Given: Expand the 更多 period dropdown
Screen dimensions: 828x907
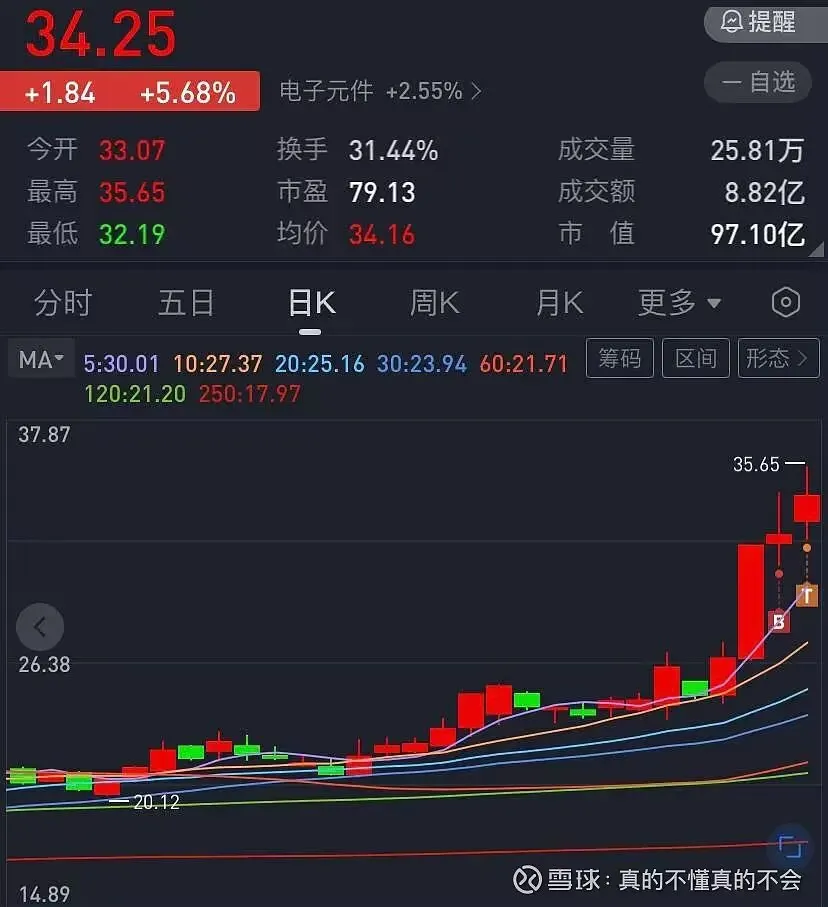Looking at the screenshot, I should tap(680, 302).
